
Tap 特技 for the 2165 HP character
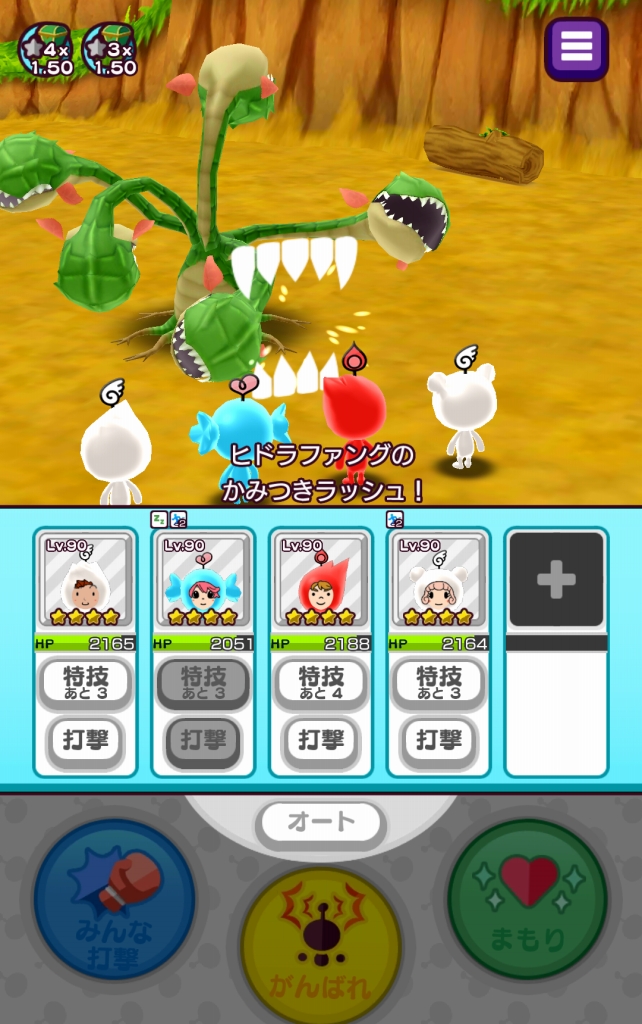[x=85, y=683]
